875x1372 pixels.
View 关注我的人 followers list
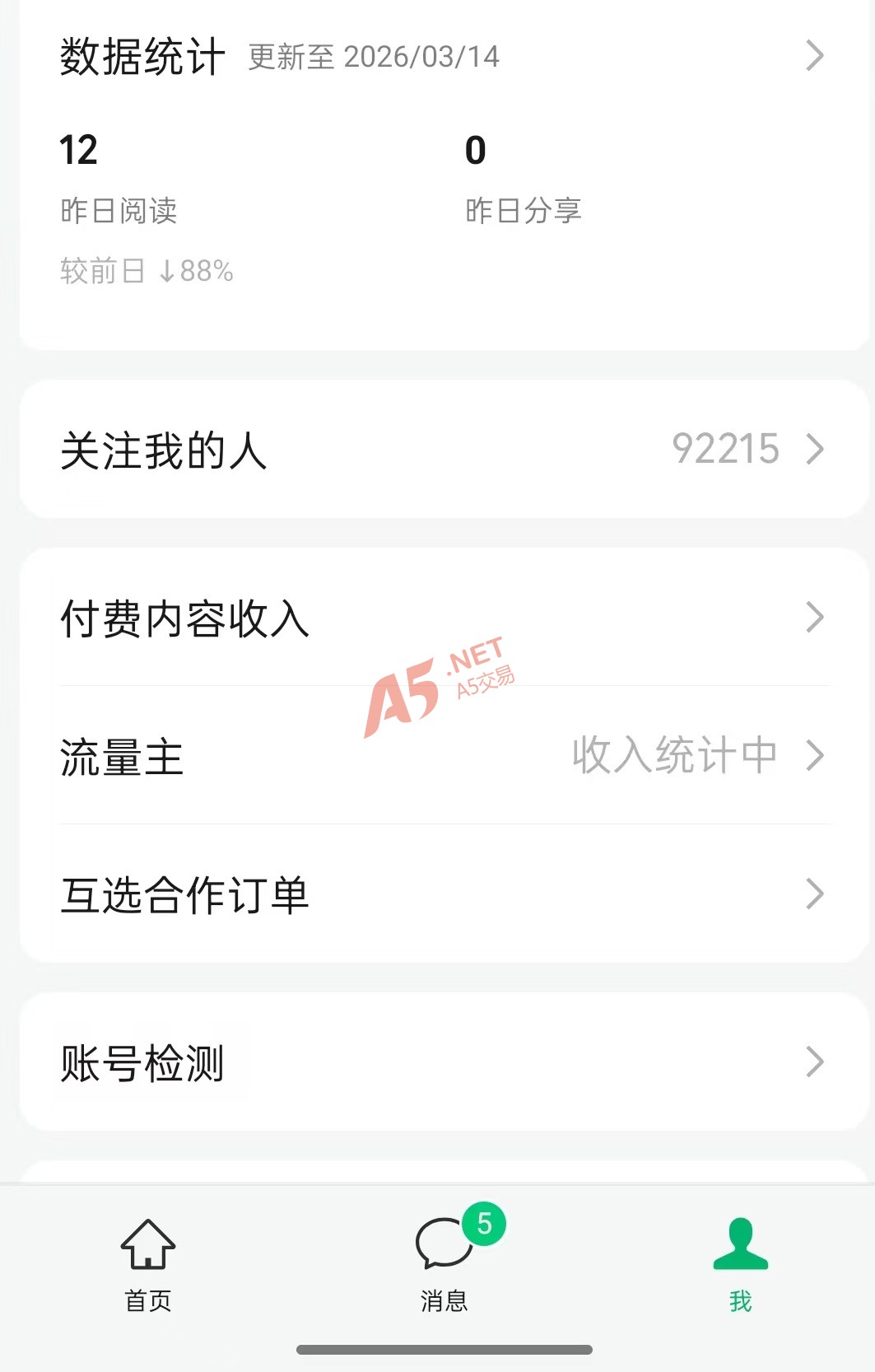click(443, 450)
